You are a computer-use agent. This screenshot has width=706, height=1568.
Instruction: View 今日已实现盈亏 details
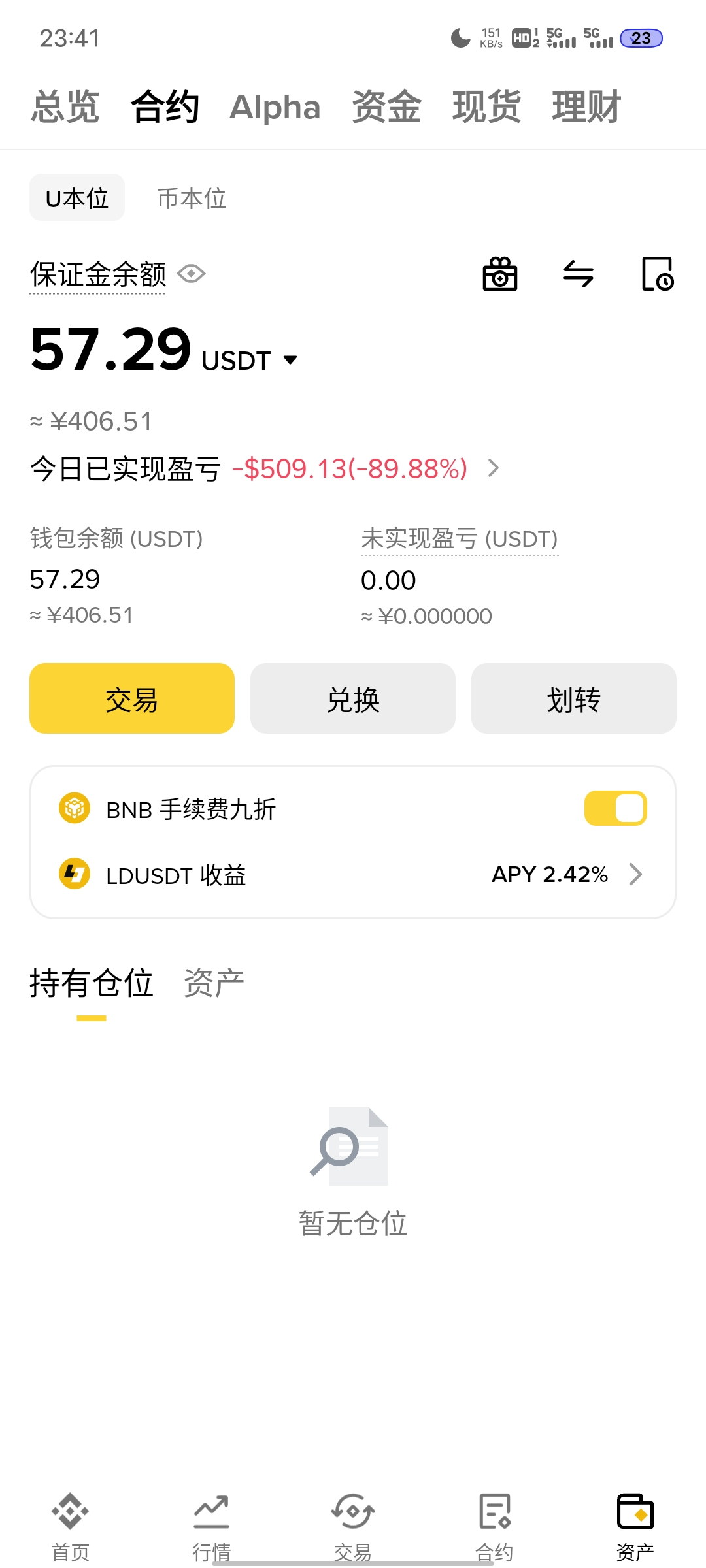pos(494,468)
